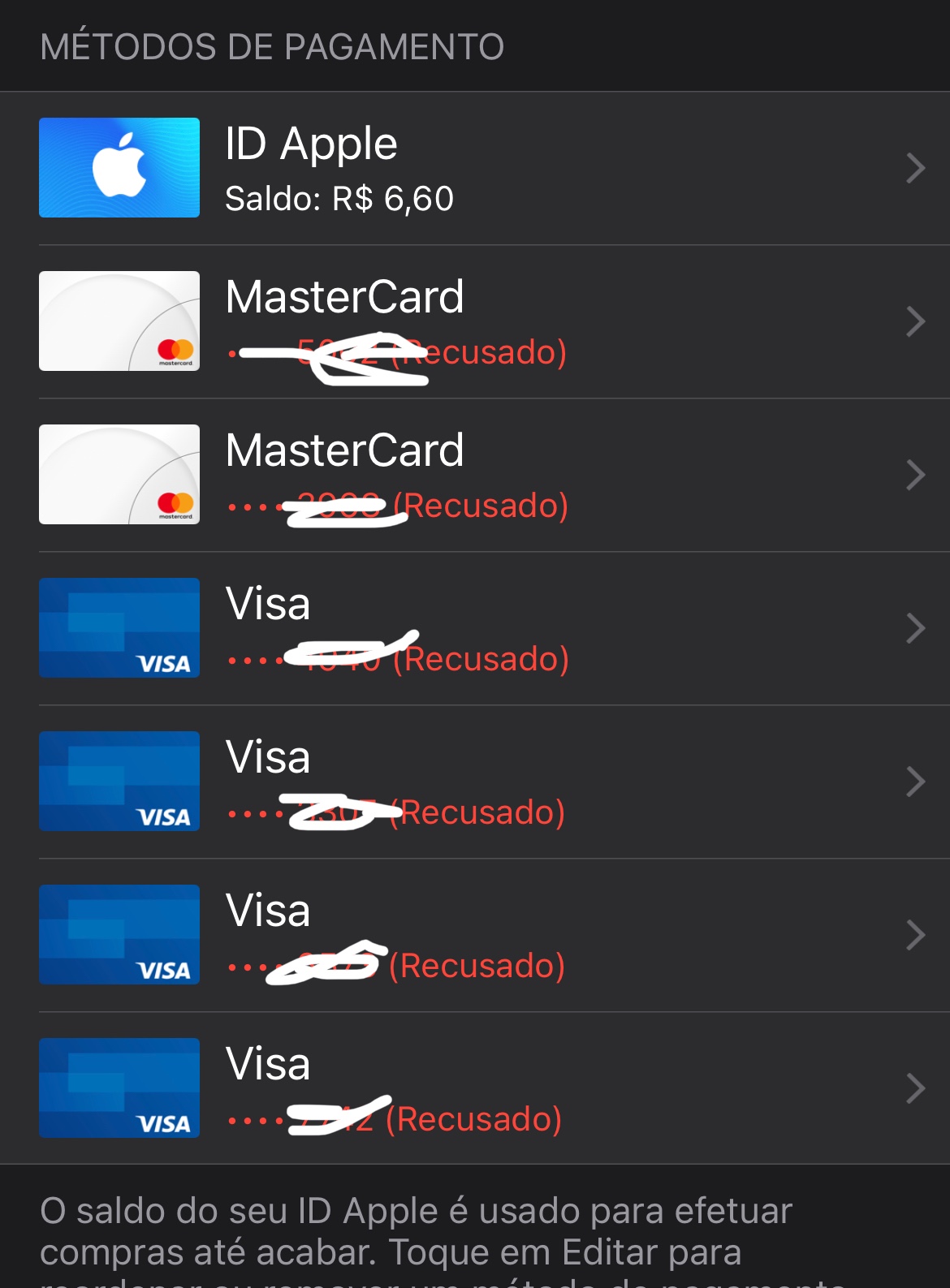
Task: Open the declined Visa ending in 07
Action: click(487, 782)
